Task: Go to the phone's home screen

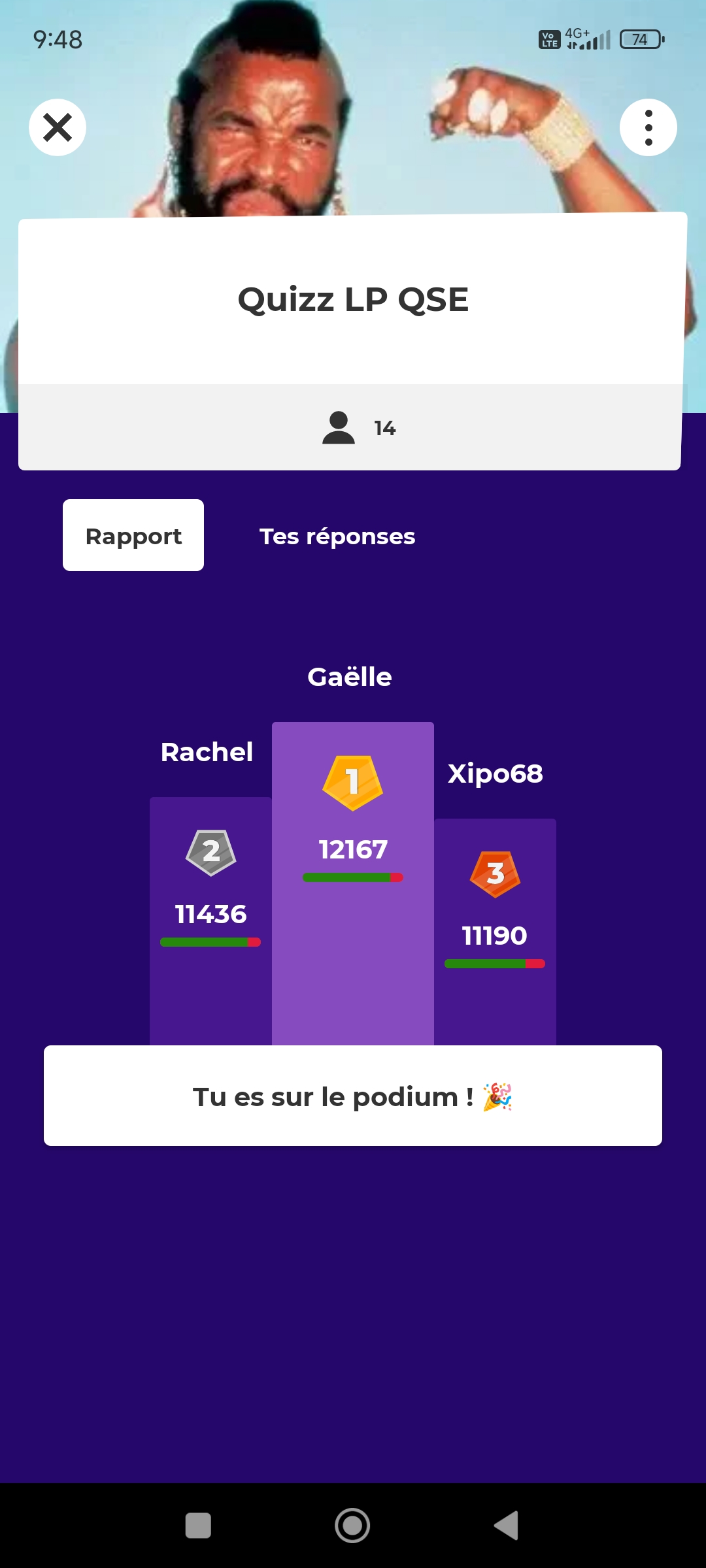Action: (x=352, y=1526)
